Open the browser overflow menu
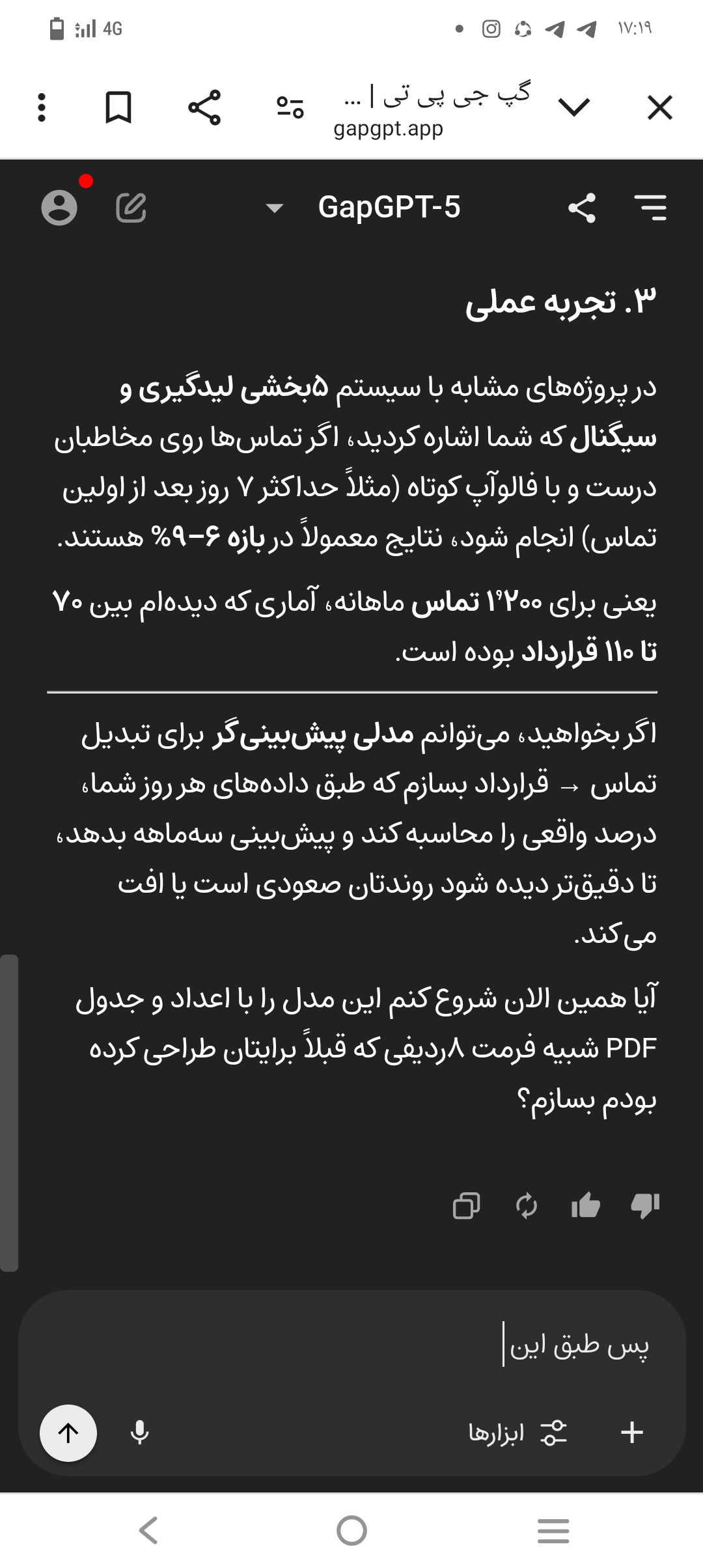703x1568 pixels. (42, 107)
